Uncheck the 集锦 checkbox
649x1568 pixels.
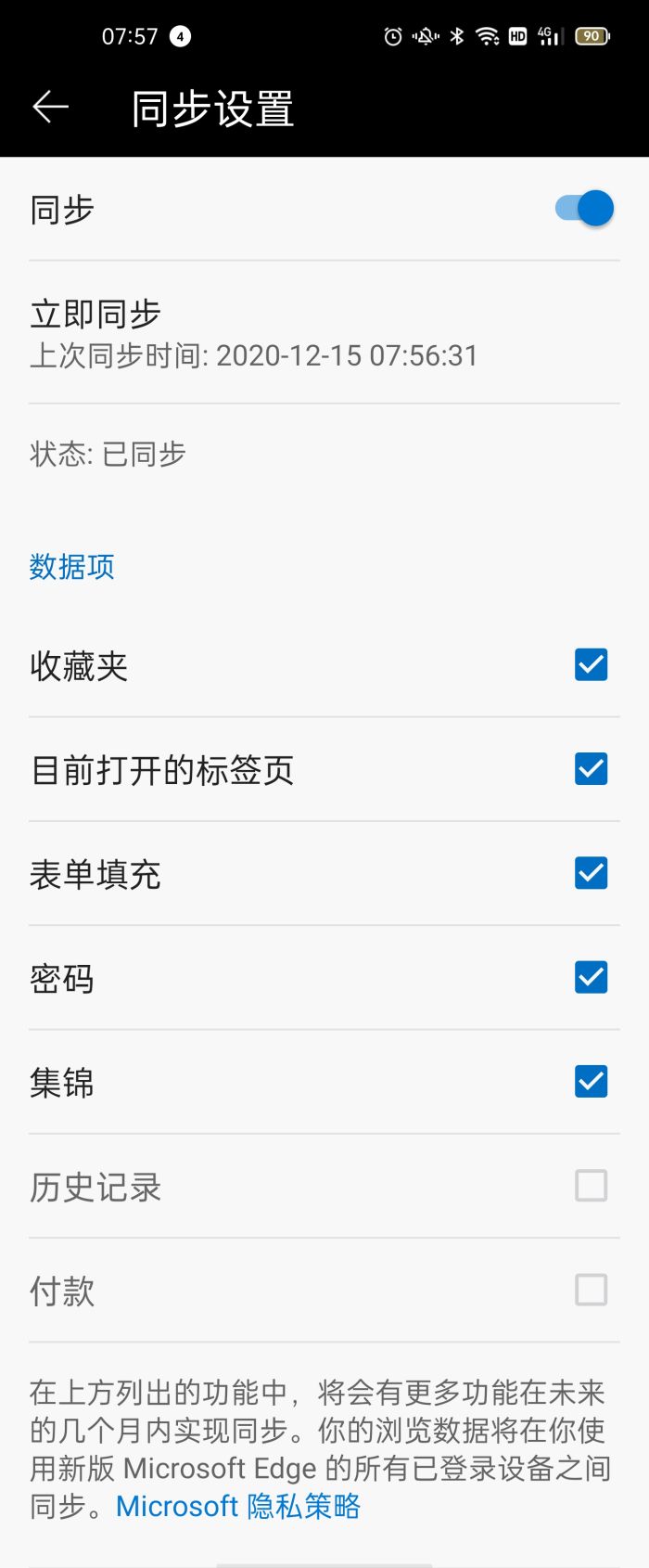[591, 1081]
